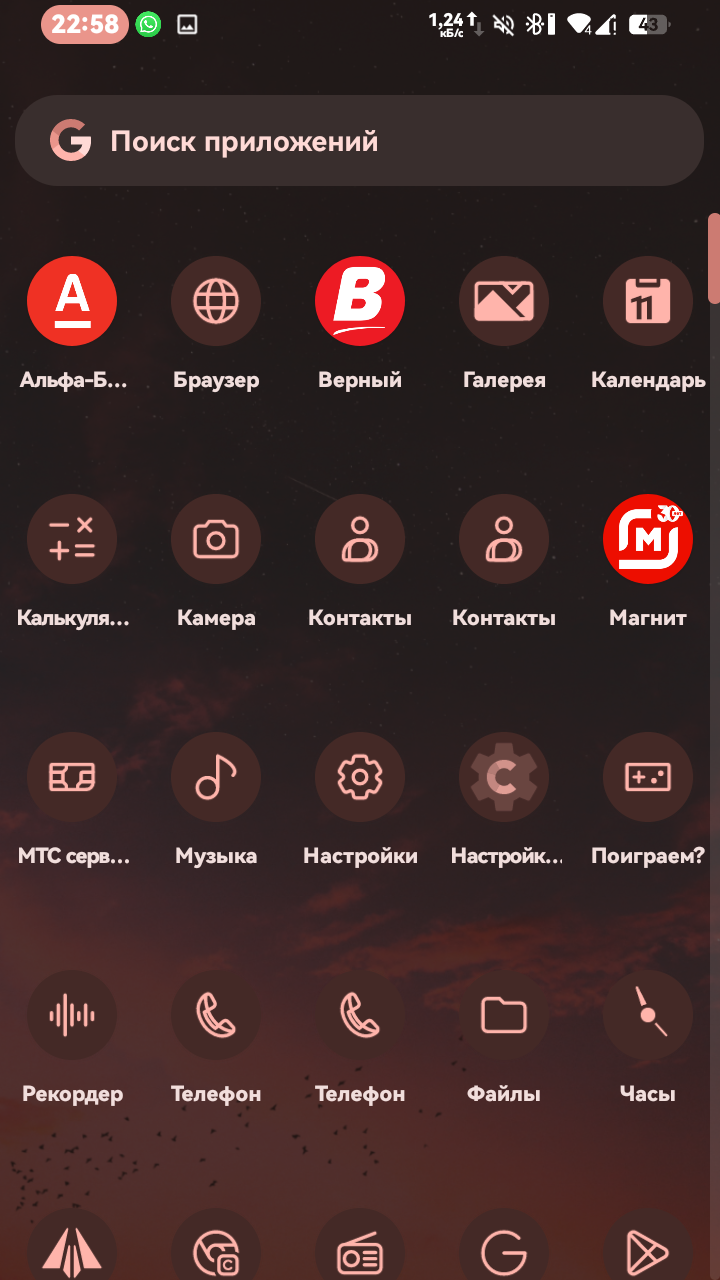Open the Файлы file manager

(504, 1015)
